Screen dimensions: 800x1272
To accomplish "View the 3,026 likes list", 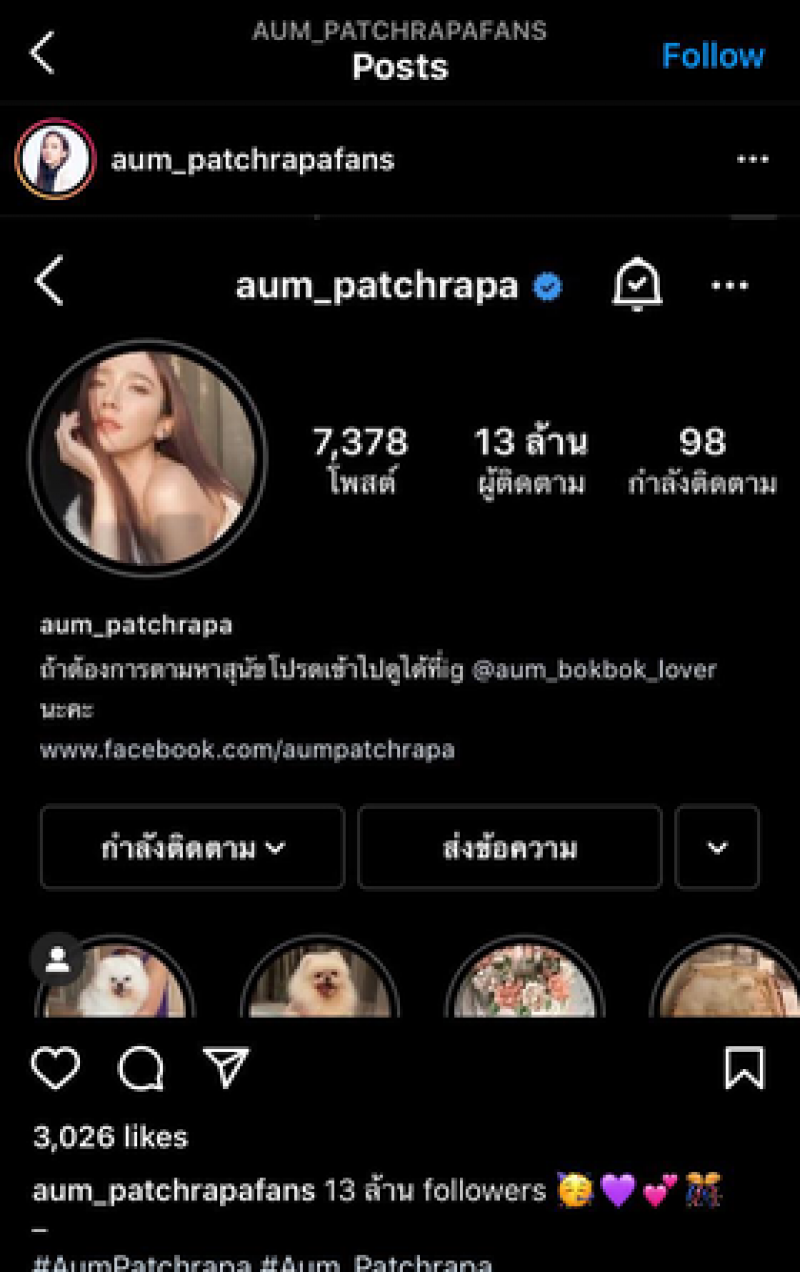I will (x=110, y=1137).
